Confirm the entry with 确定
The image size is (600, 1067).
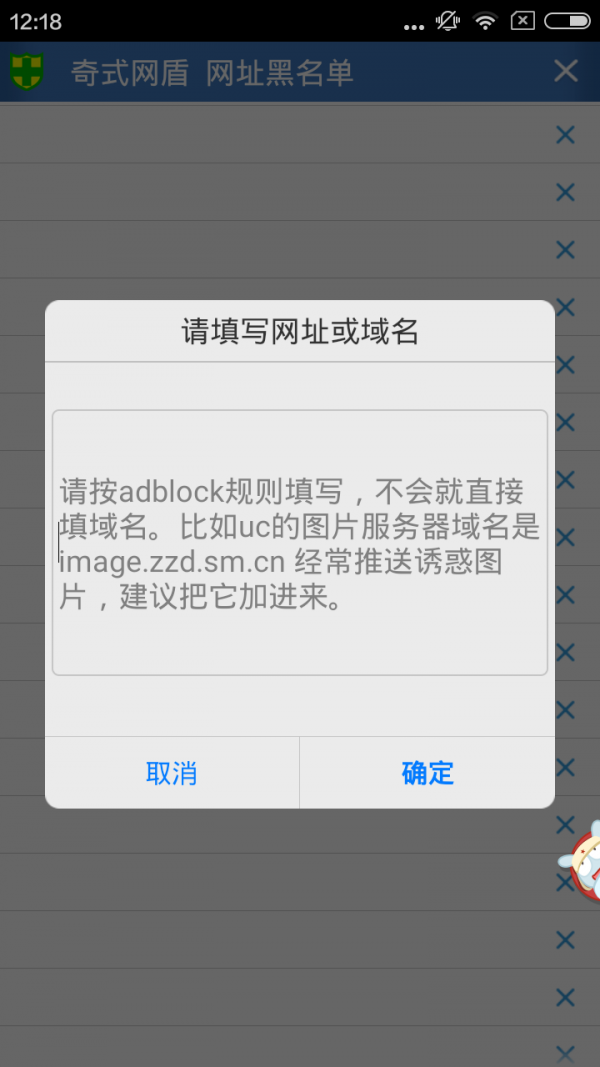(x=427, y=773)
